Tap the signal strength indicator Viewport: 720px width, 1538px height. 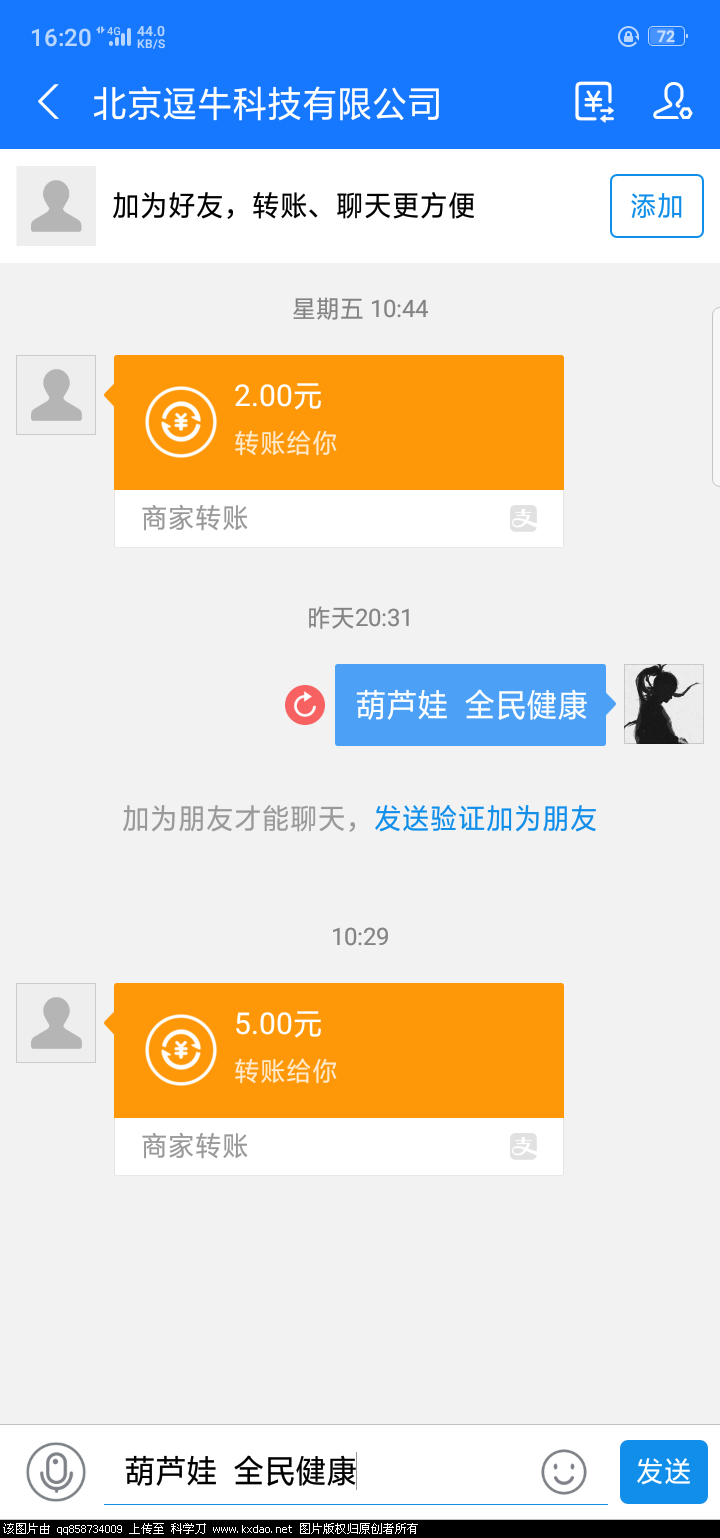(119, 38)
